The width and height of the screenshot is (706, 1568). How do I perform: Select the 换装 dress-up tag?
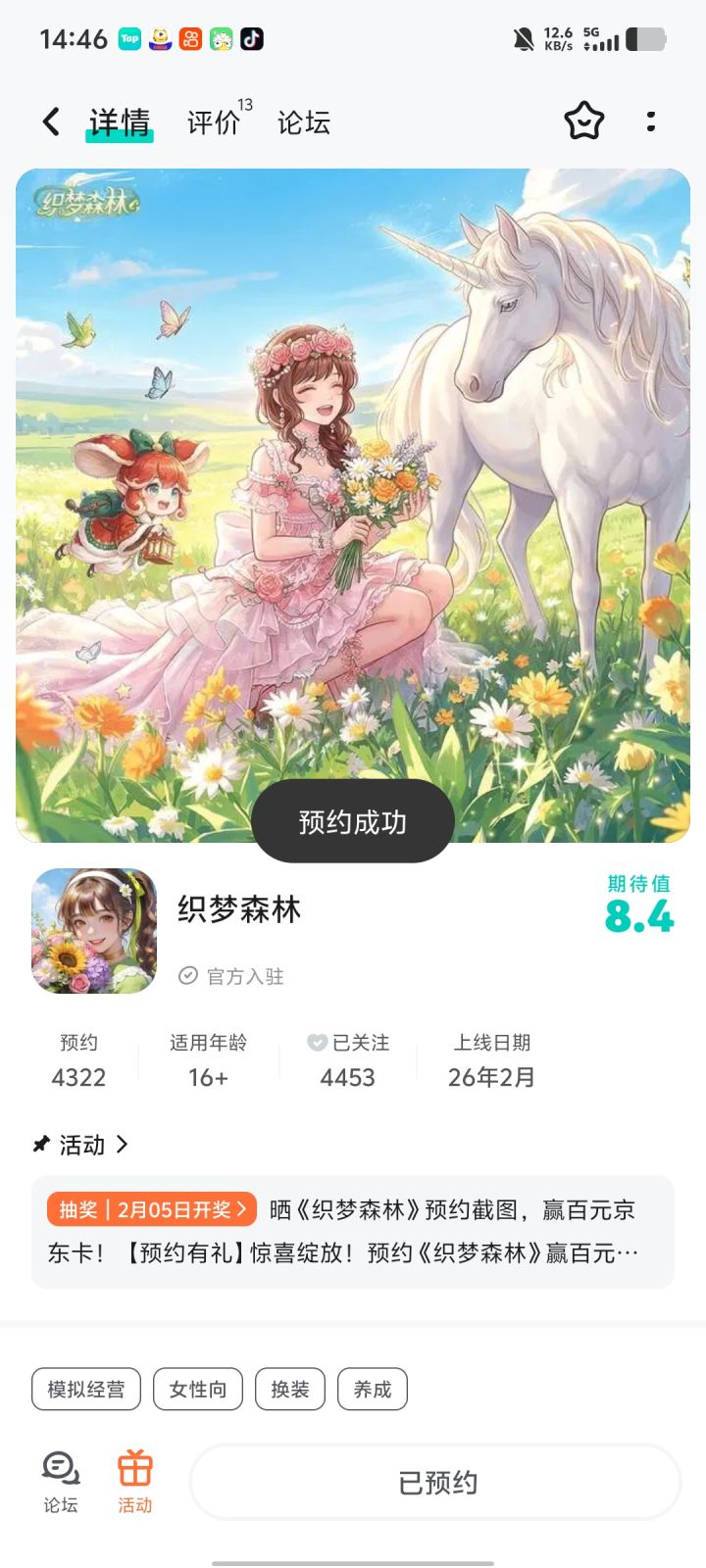pos(289,1389)
